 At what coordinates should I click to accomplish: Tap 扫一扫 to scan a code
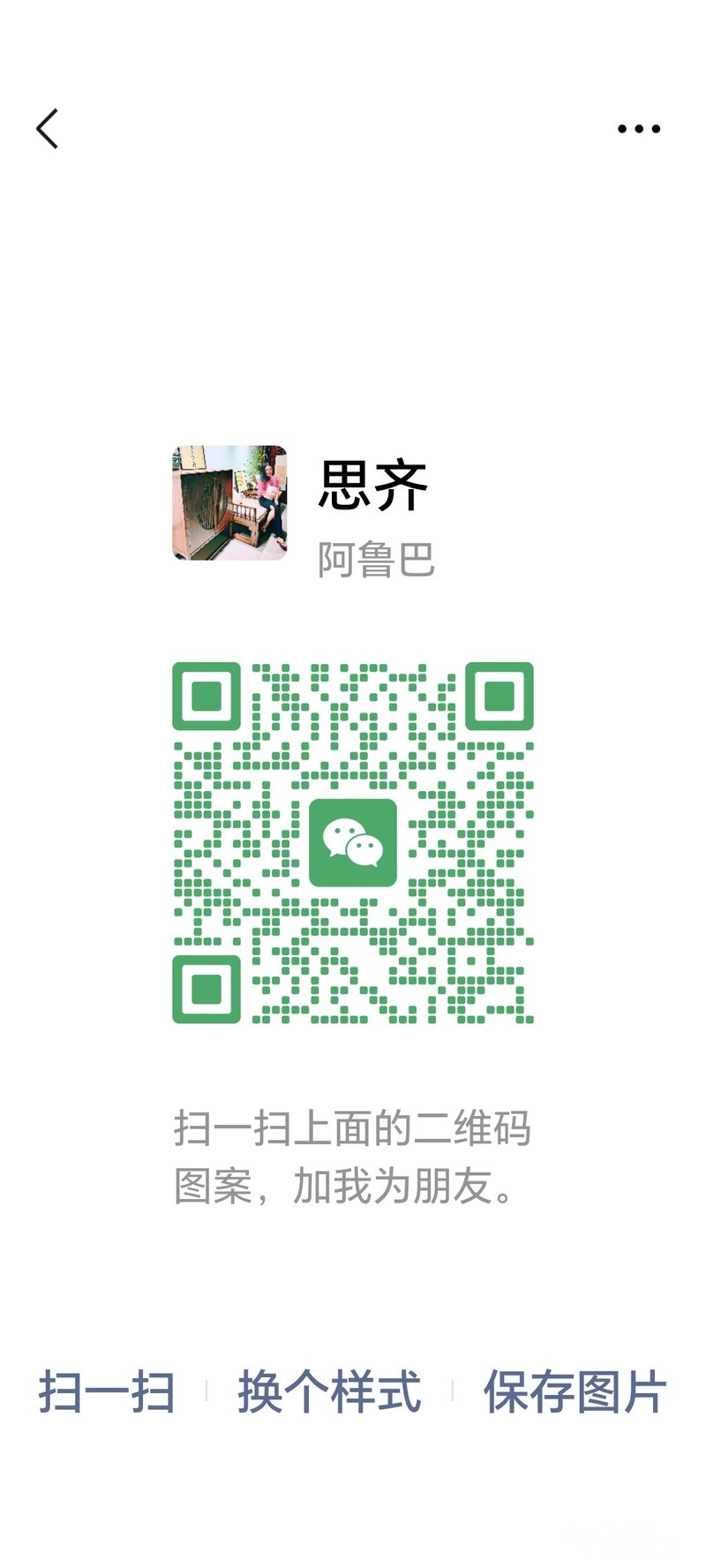tap(107, 1392)
